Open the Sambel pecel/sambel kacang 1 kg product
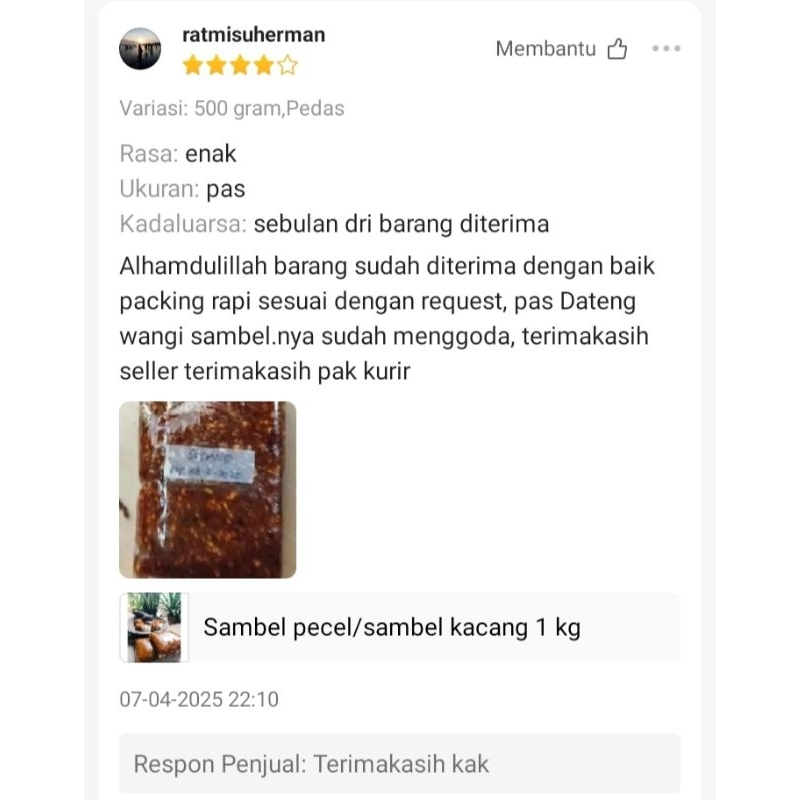This screenshot has height=800, width=800. click(391, 628)
